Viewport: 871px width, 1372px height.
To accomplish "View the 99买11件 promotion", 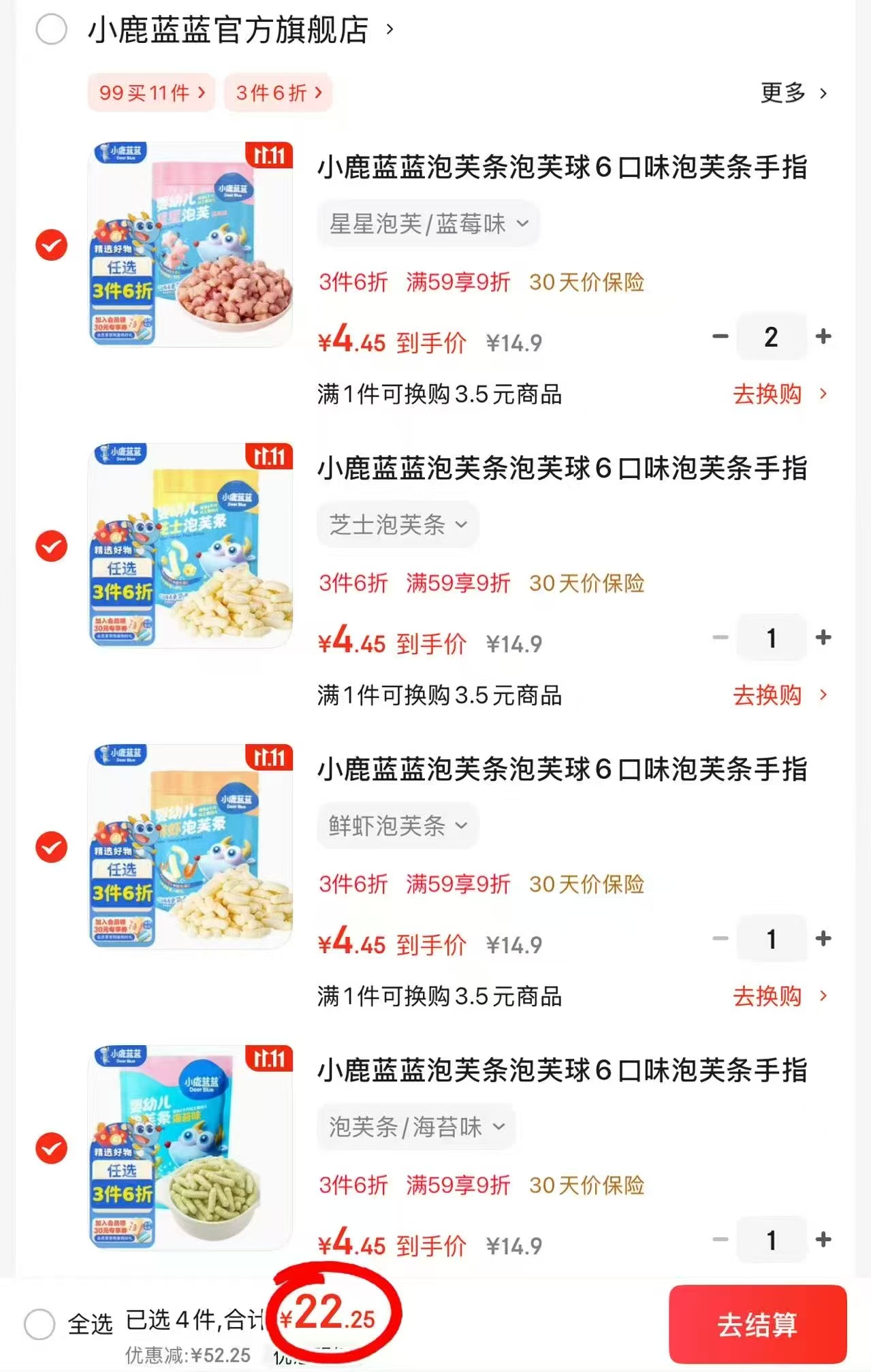I will [151, 92].
